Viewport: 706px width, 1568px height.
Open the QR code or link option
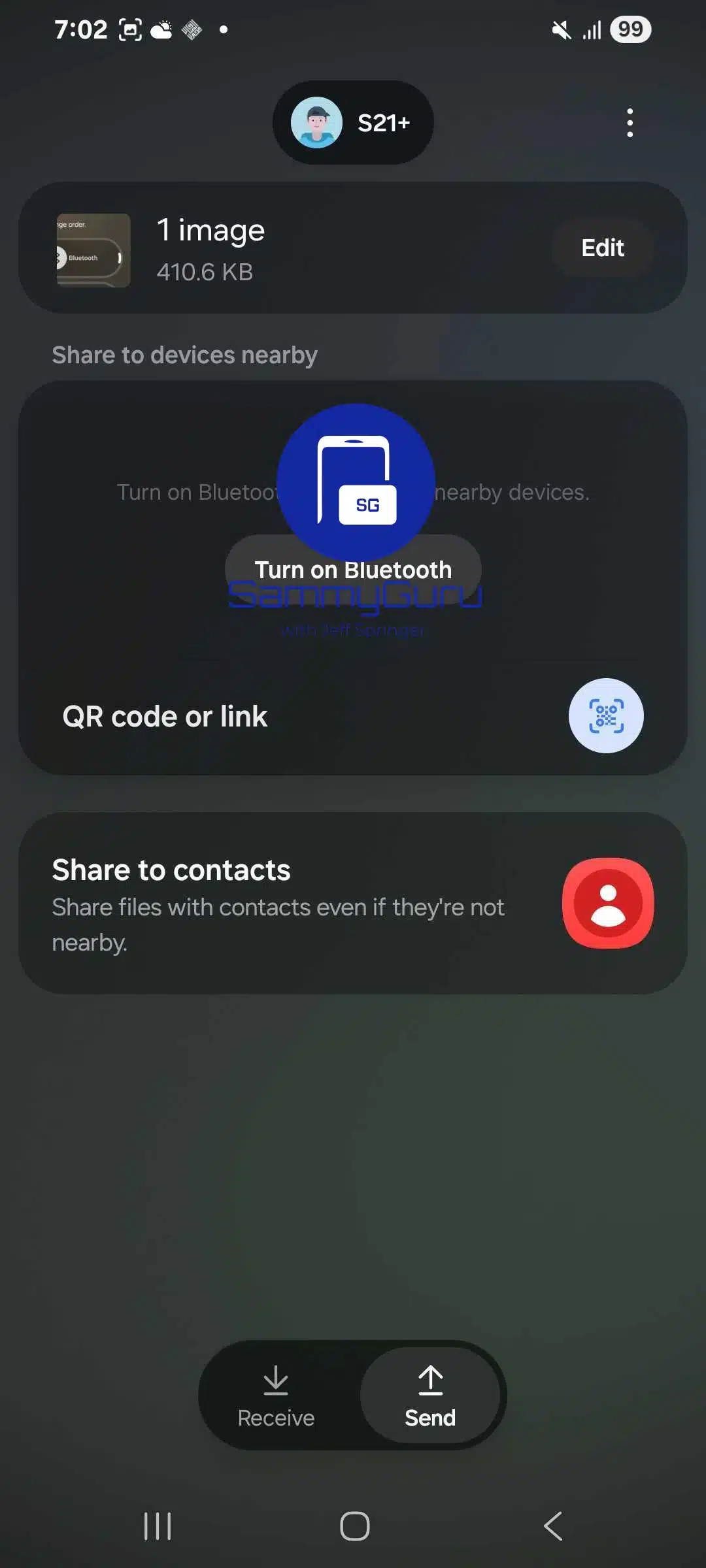[x=605, y=716]
